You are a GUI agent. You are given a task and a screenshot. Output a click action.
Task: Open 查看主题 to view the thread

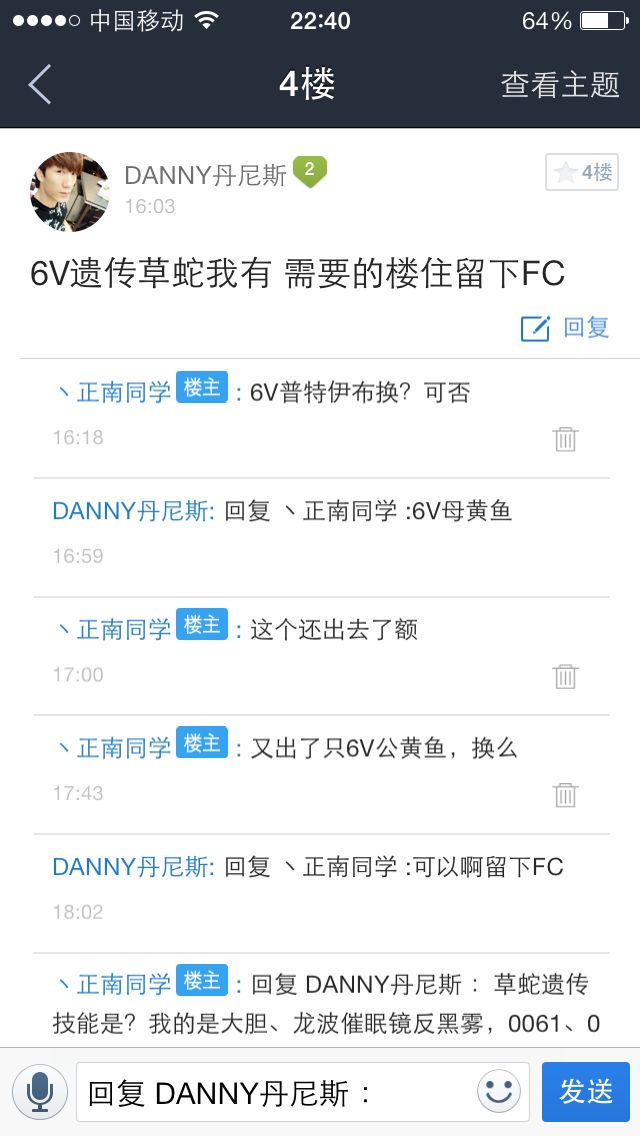(560, 85)
